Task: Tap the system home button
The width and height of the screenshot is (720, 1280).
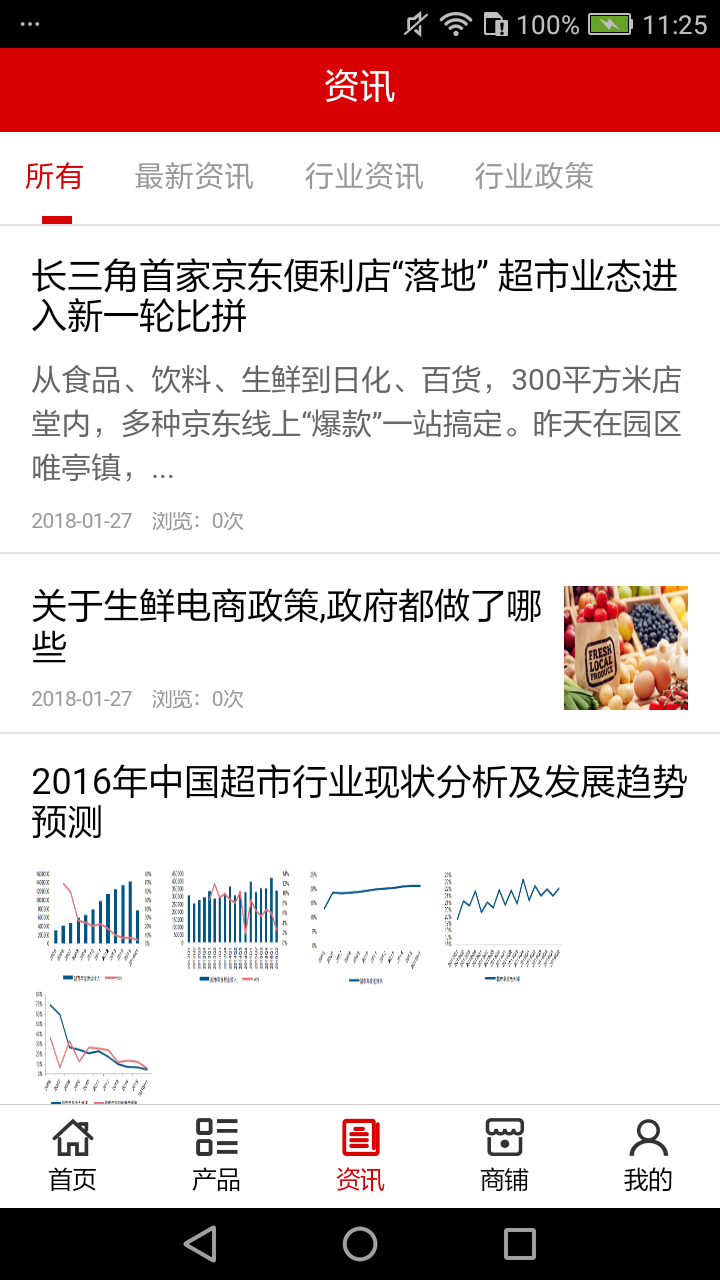Action: click(x=360, y=1244)
